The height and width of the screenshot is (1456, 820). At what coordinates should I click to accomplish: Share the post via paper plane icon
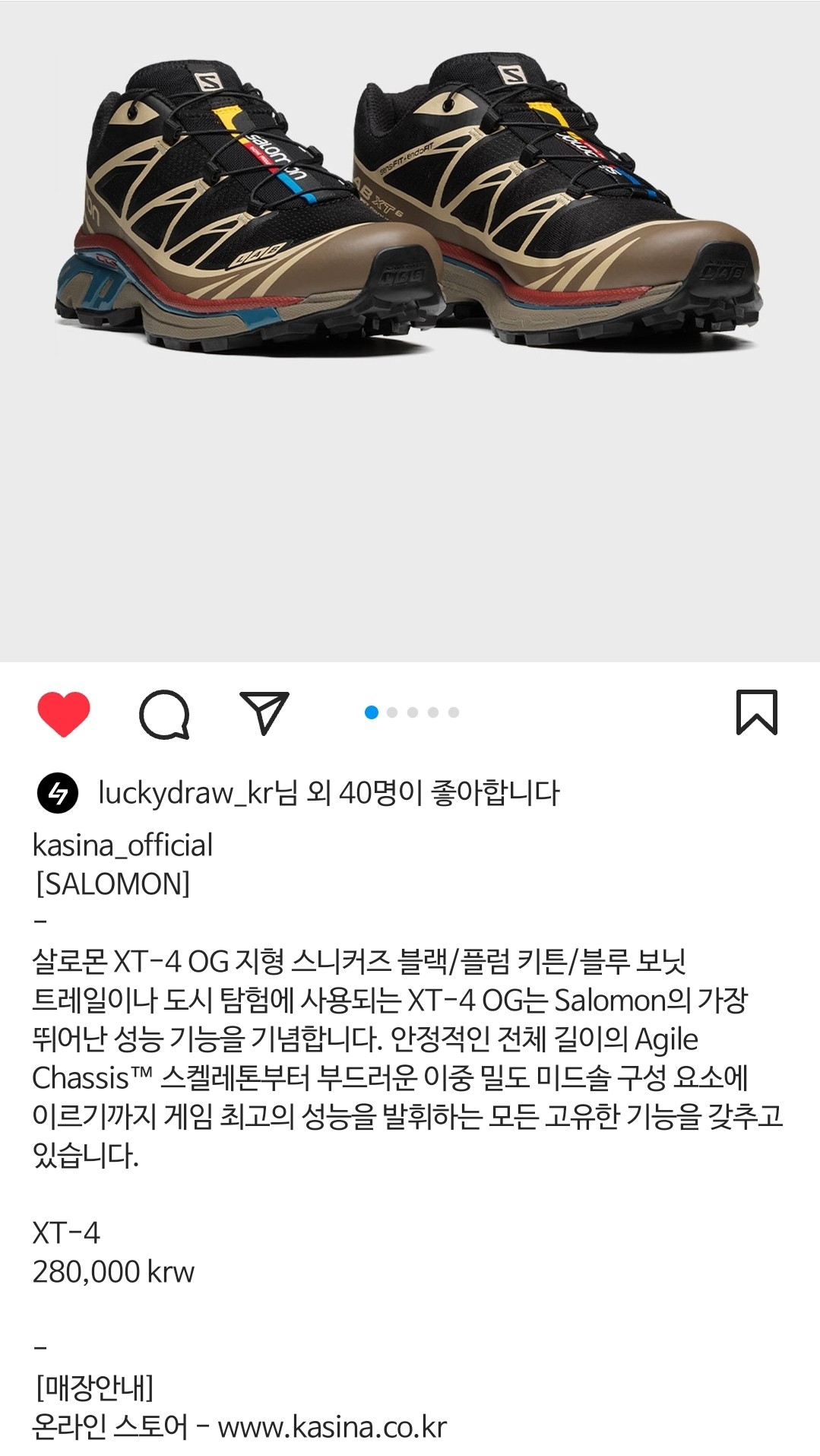[264, 712]
